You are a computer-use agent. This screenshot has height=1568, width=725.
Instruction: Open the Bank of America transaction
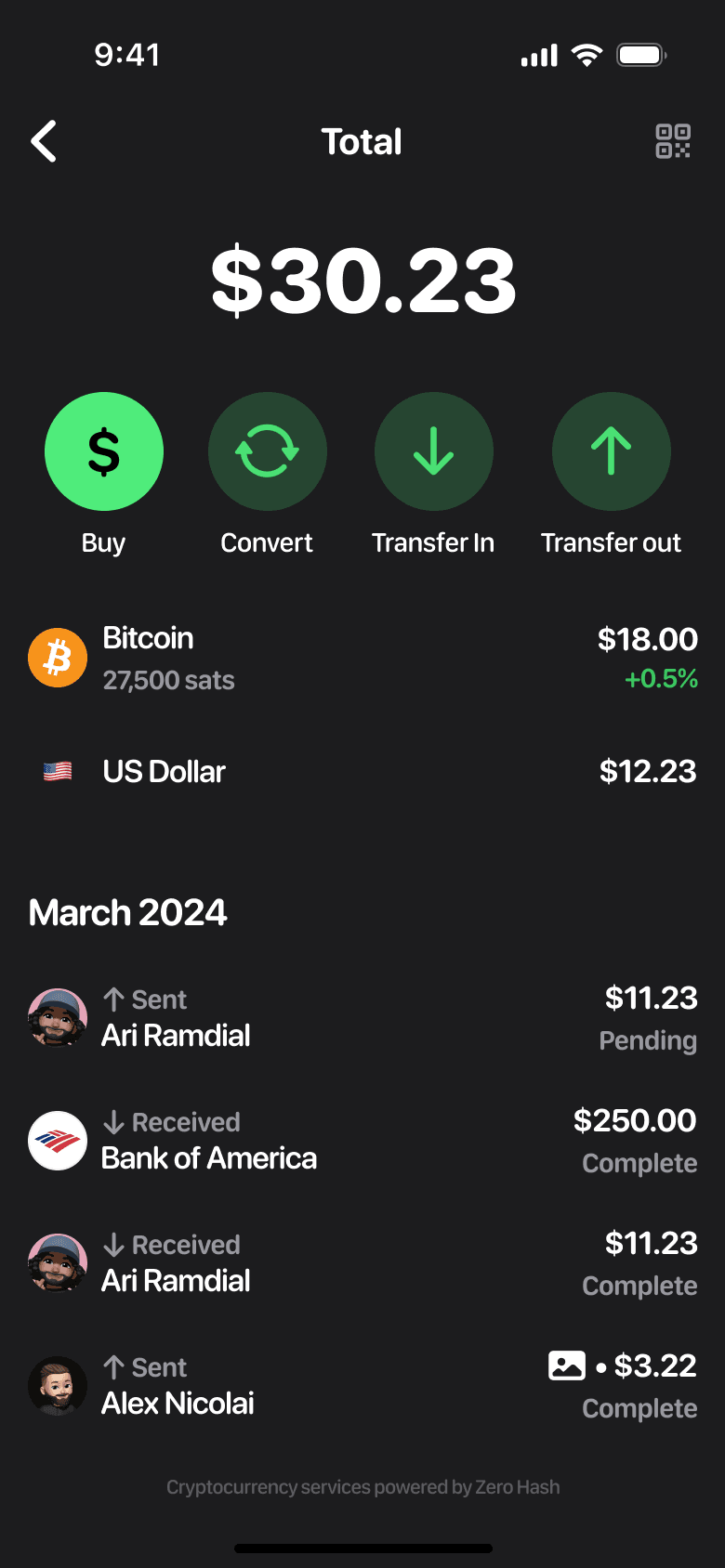pos(362,1141)
